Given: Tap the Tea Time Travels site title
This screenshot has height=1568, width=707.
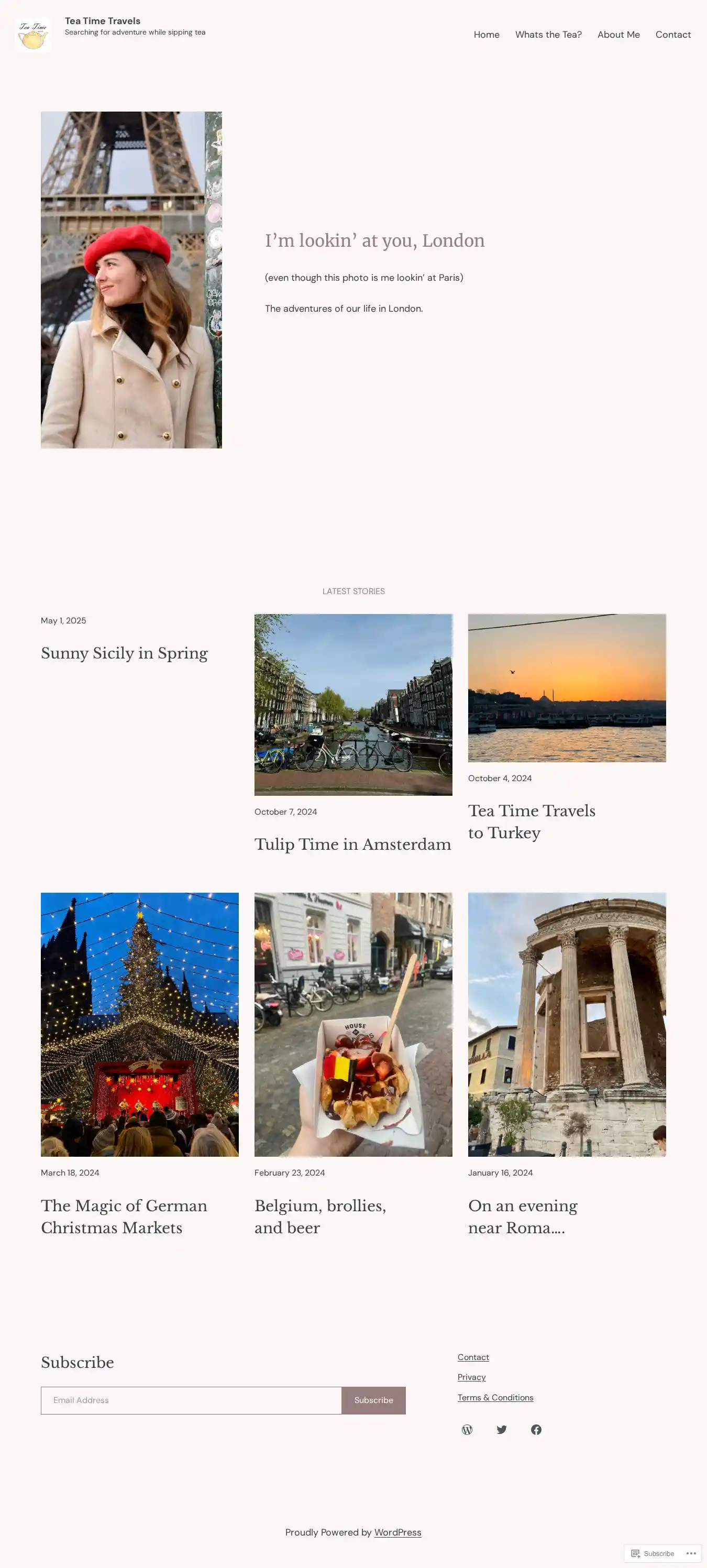Looking at the screenshot, I should tap(102, 21).
